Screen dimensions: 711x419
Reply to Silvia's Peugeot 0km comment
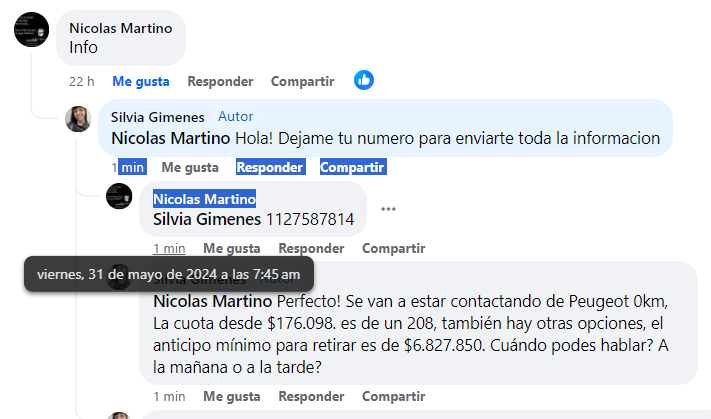point(311,396)
